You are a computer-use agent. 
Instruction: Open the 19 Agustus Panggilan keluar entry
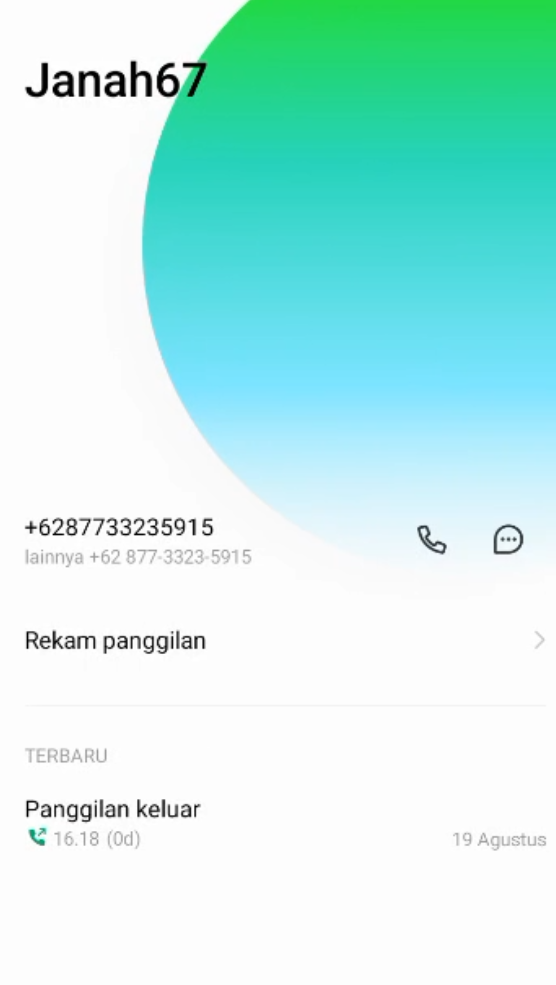point(278,823)
